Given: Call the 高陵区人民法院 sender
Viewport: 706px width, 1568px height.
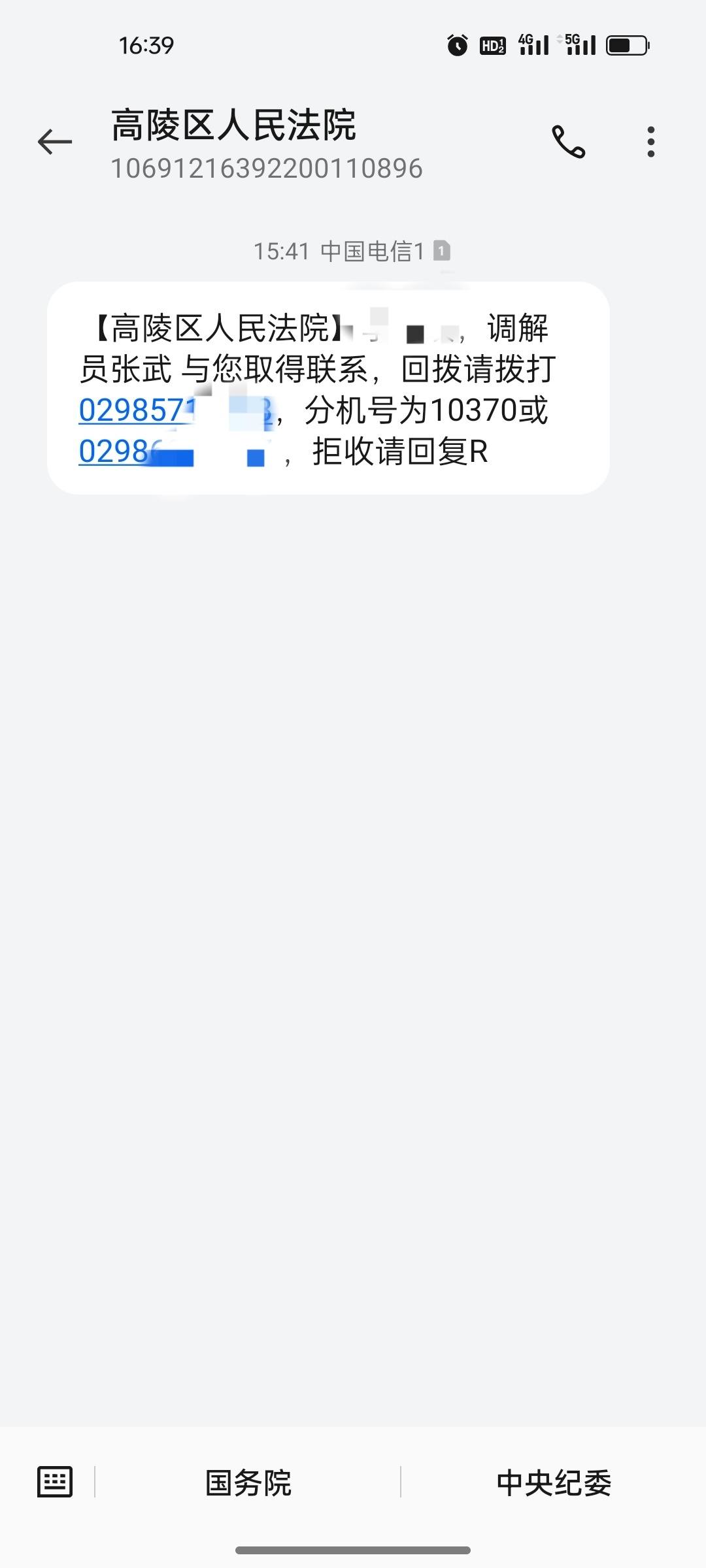Looking at the screenshot, I should pos(569,142).
